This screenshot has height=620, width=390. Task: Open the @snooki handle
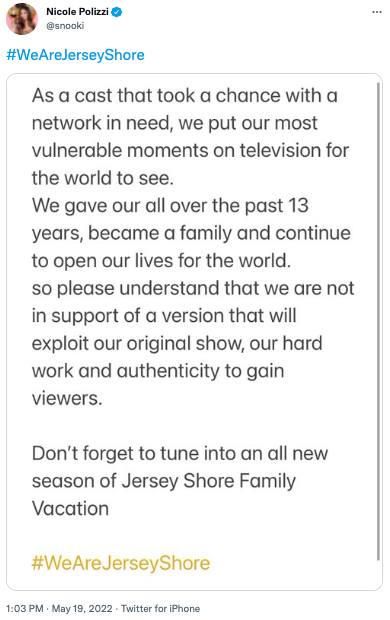coord(65,26)
